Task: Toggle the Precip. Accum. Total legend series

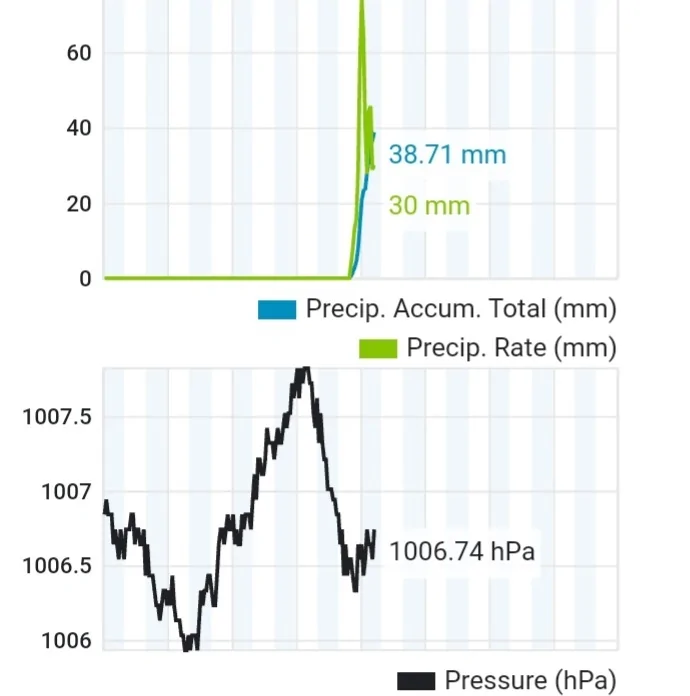Action: [x=437, y=309]
